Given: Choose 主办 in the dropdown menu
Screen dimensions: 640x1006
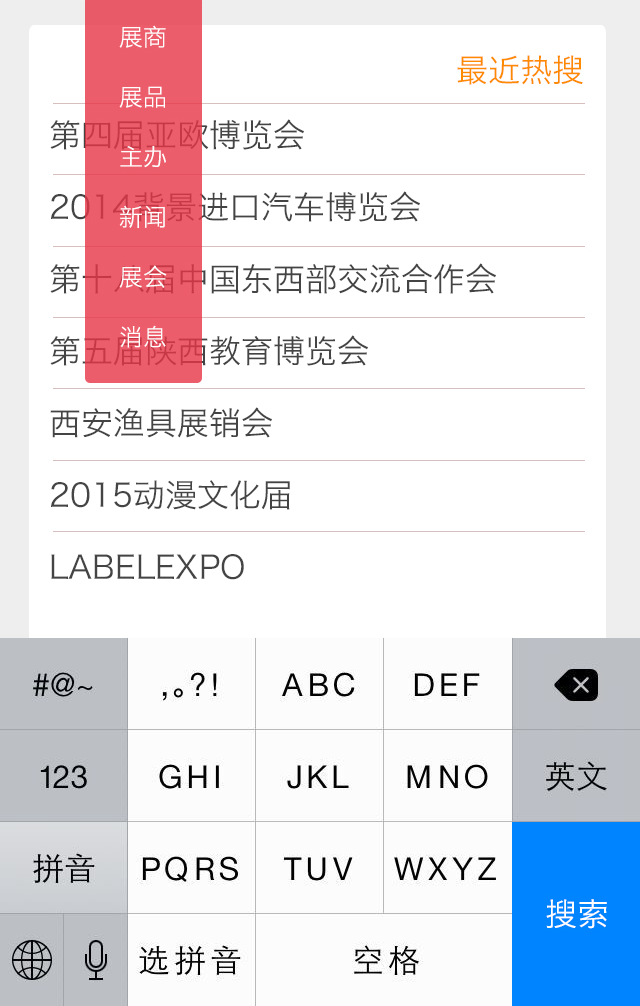Looking at the screenshot, I should pos(143,157).
